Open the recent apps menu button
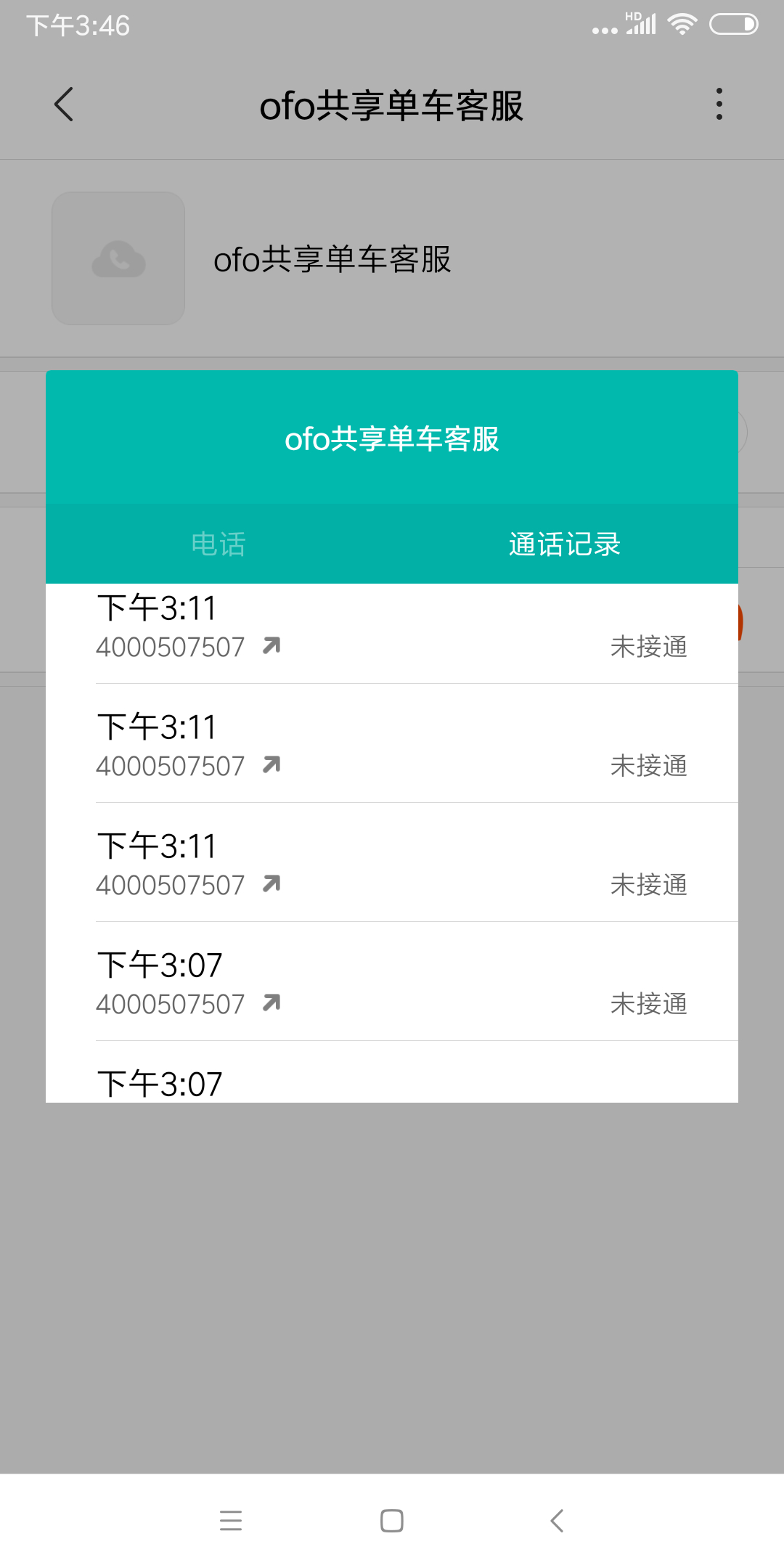This screenshot has height=1568, width=784. click(x=231, y=1520)
